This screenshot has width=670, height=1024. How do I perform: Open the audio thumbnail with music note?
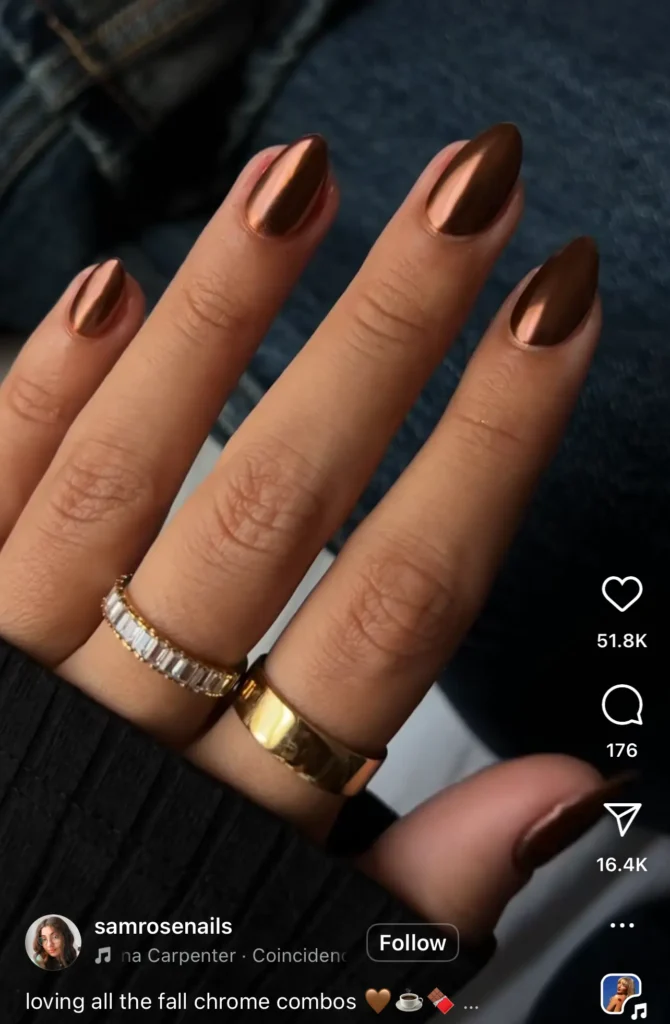pos(621,993)
